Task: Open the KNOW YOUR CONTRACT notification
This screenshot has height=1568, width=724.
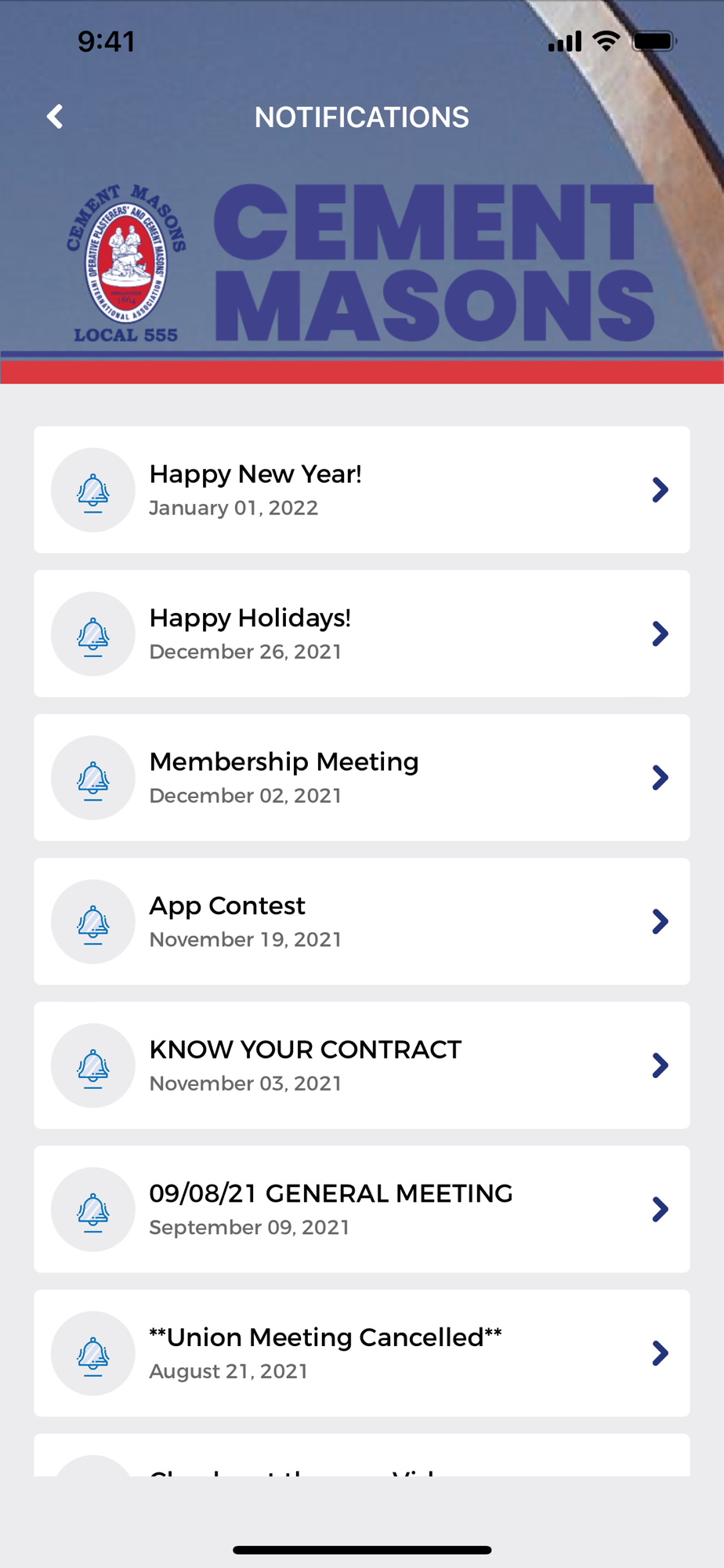Action: (x=361, y=1065)
